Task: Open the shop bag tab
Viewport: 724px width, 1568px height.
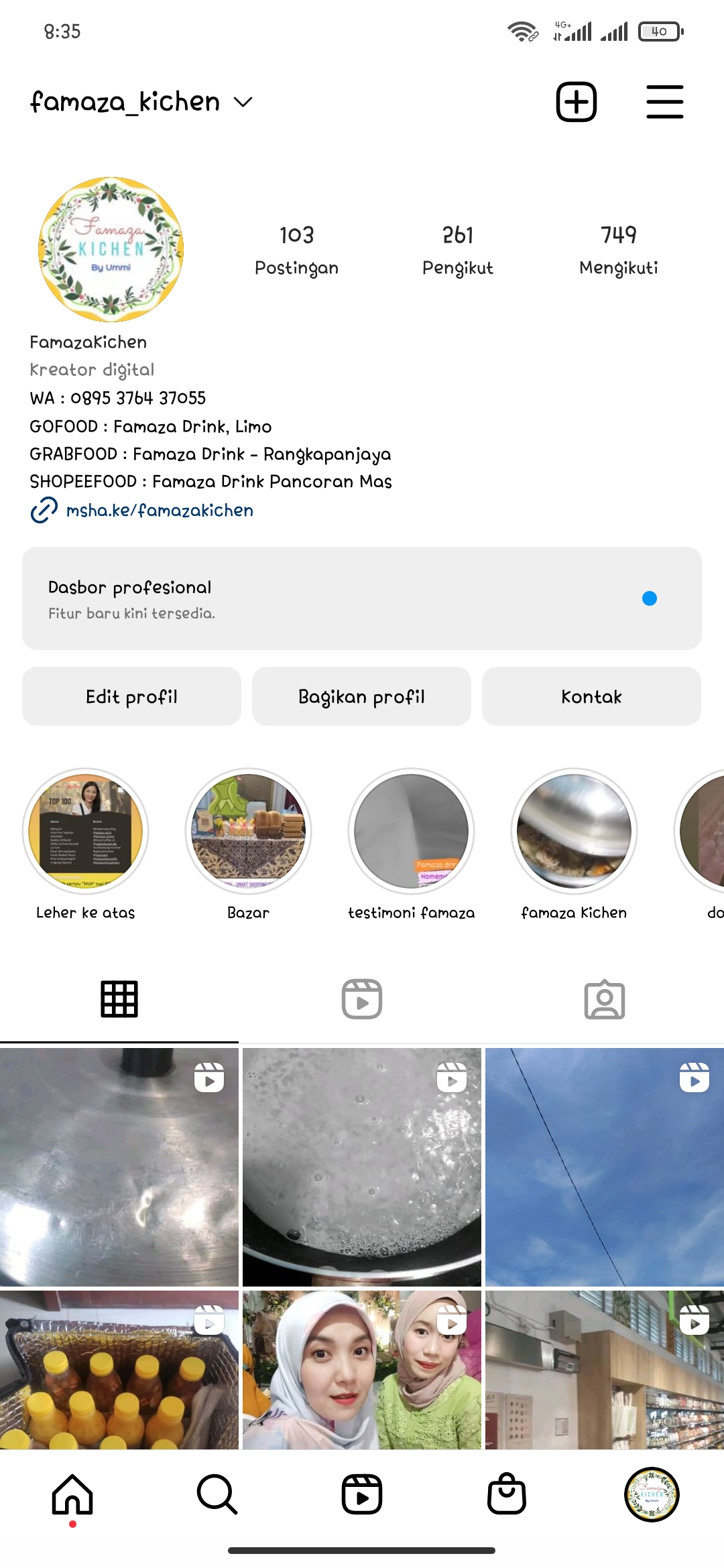Action: pos(506,1494)
